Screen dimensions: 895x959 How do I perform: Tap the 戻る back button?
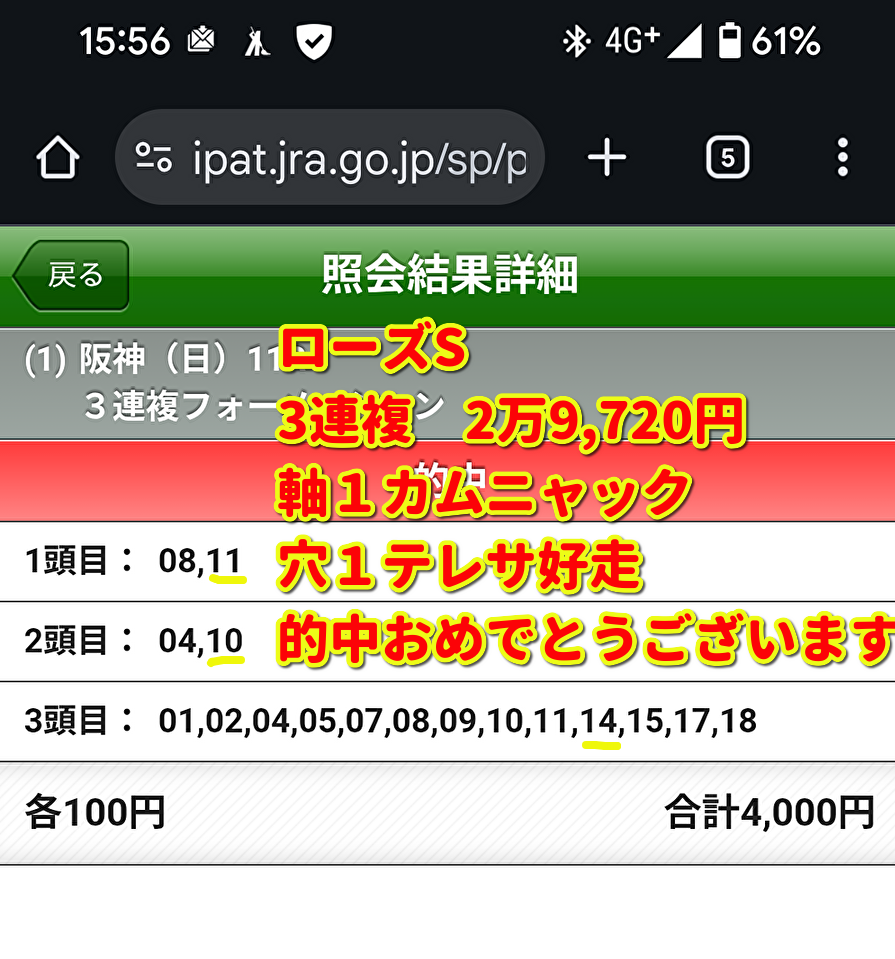(72, 276)
